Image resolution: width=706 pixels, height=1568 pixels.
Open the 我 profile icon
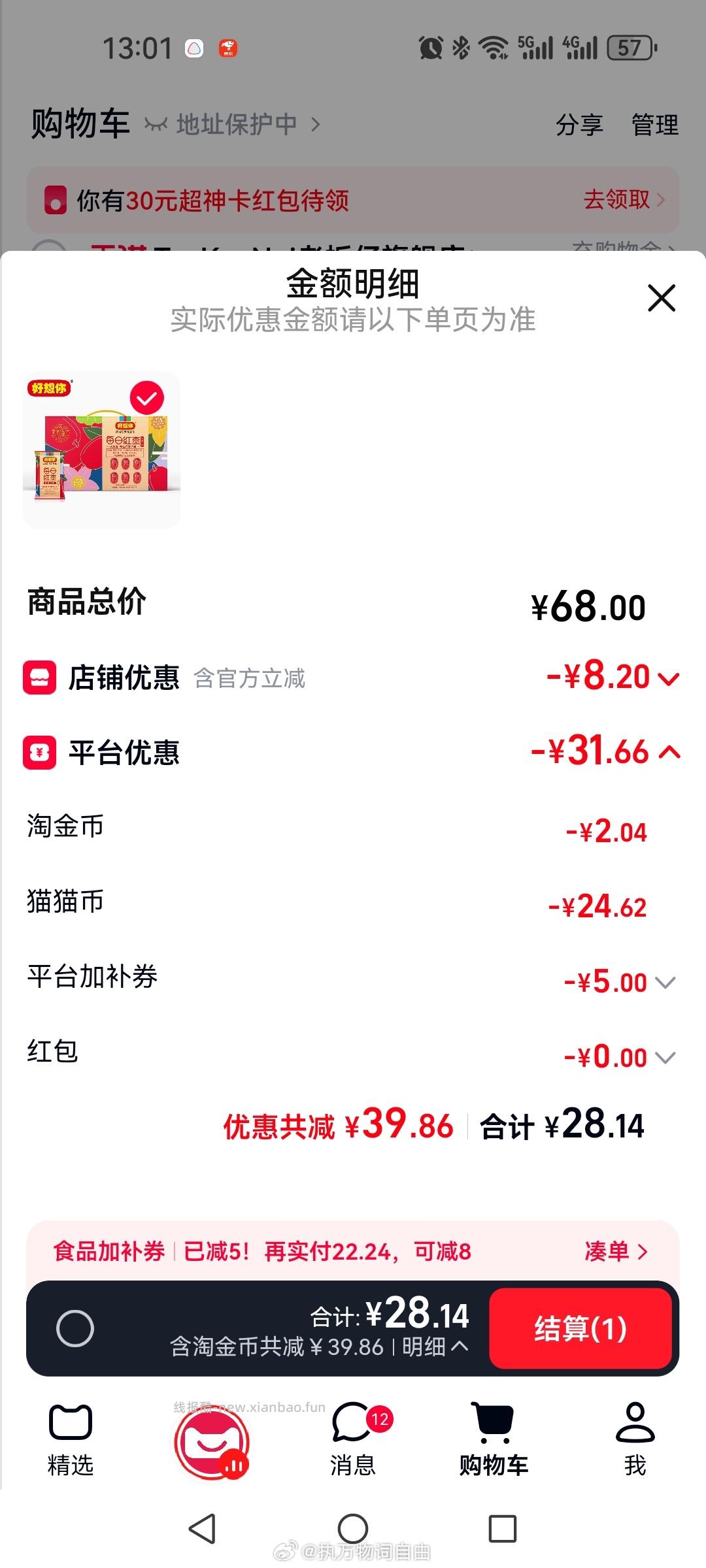tap(635, 1422)
